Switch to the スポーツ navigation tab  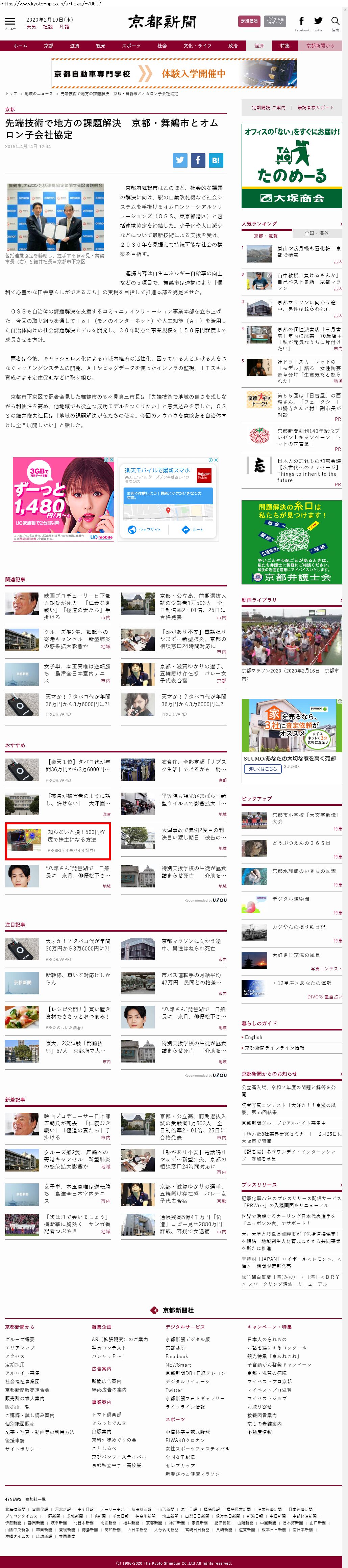click(131, 46)
